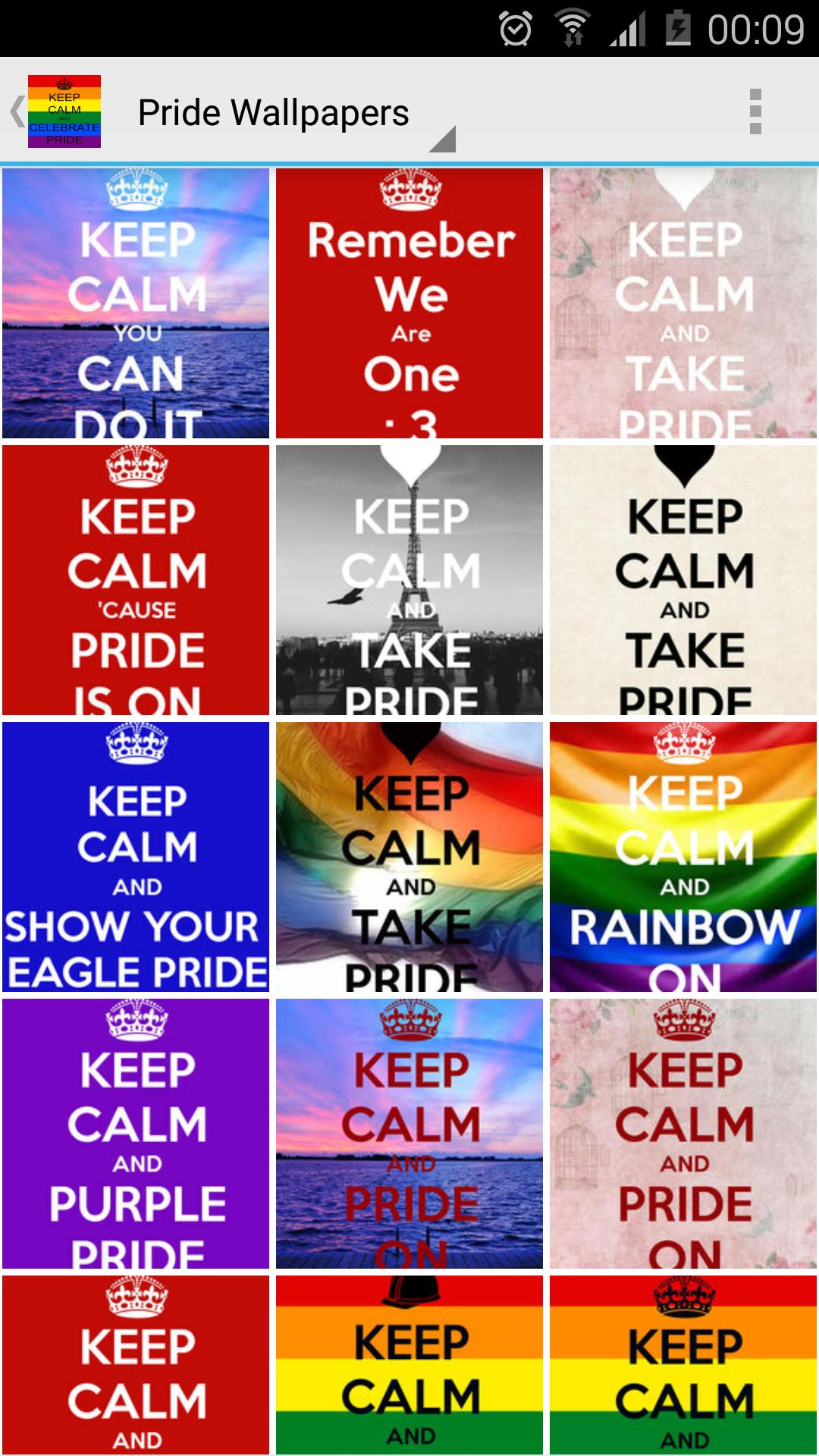Select the rainbow flag 'Rainbow On' wallpaper
Screen dimensions: 819x1456
(x=682, y=857)
